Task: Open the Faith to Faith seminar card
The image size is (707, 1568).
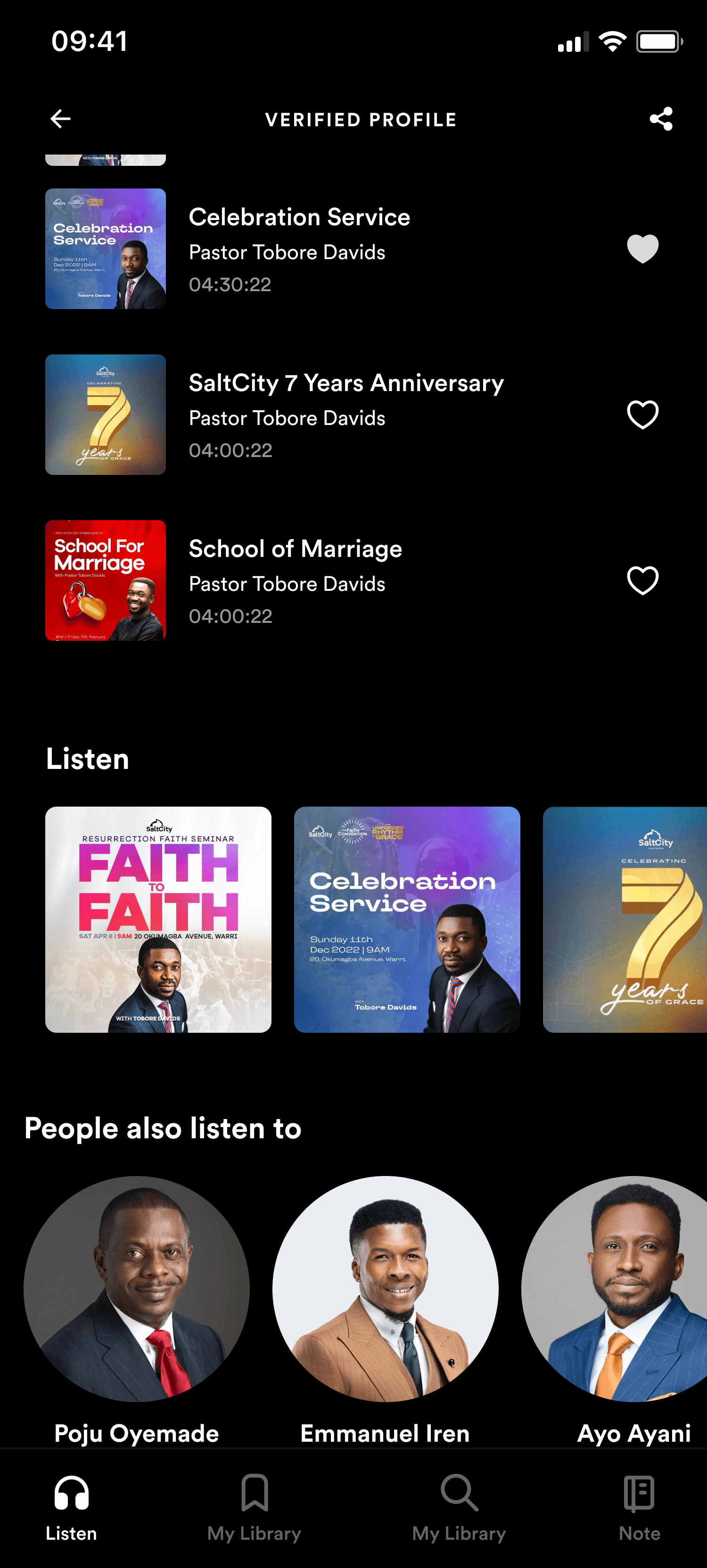Action: click(x=158, y=919)
